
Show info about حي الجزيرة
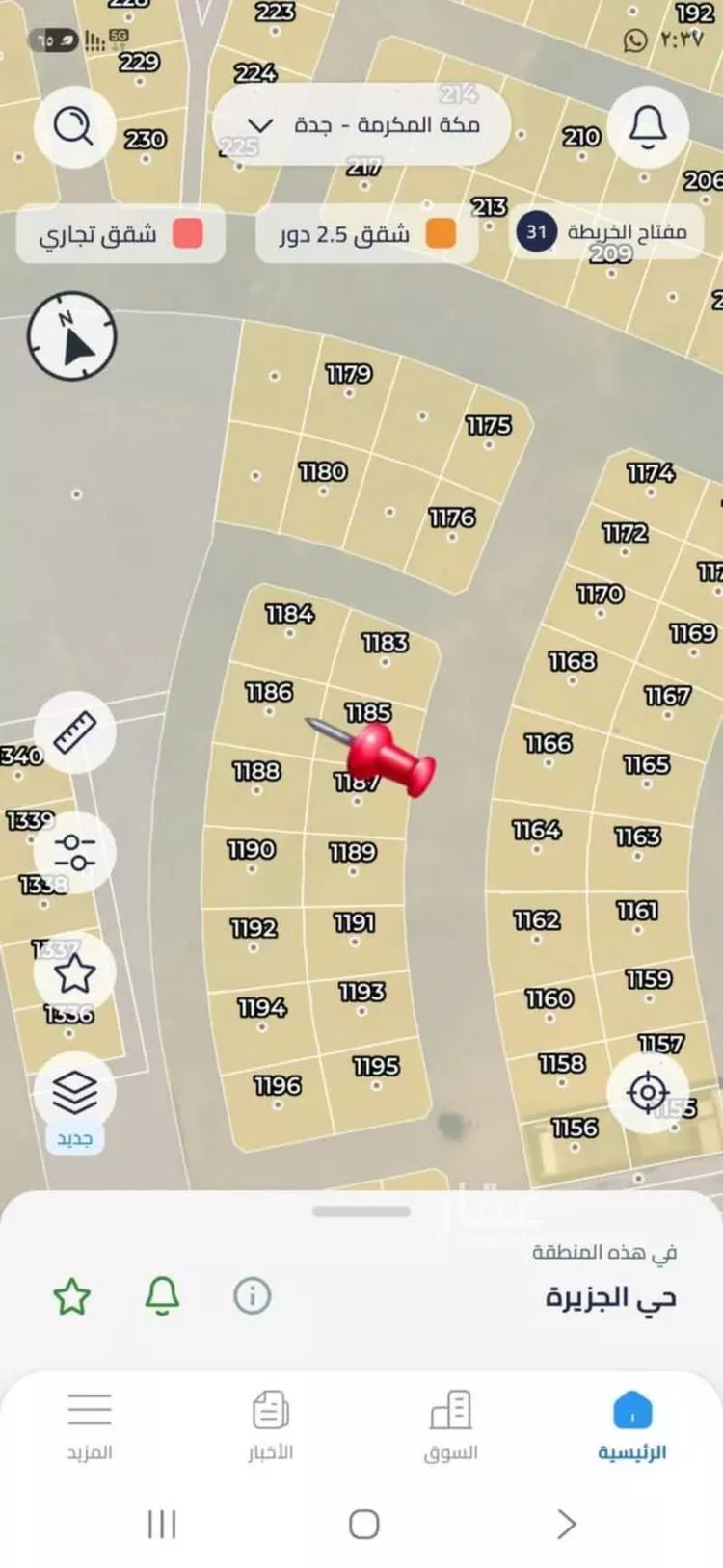252,1296
